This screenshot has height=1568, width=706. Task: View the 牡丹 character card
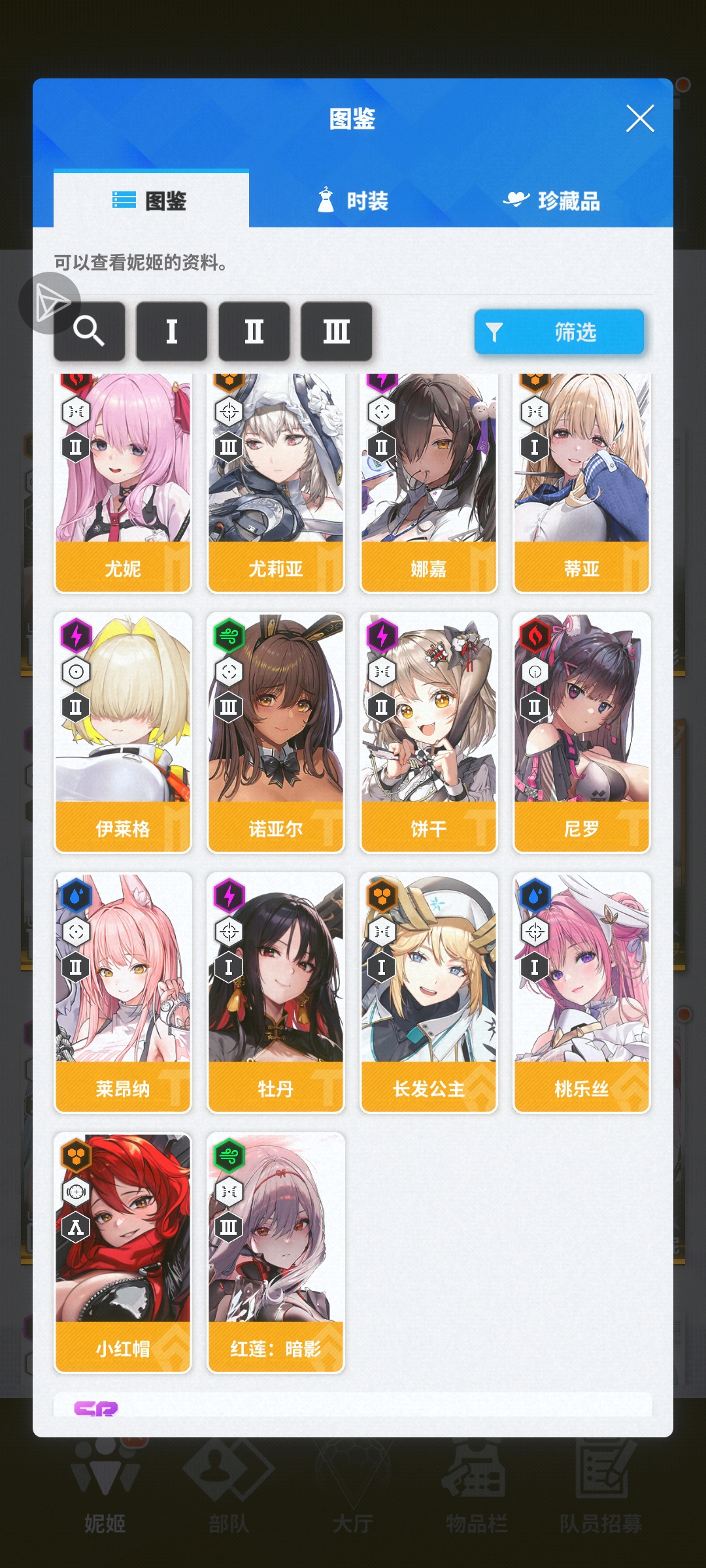[x=276, y=992]
